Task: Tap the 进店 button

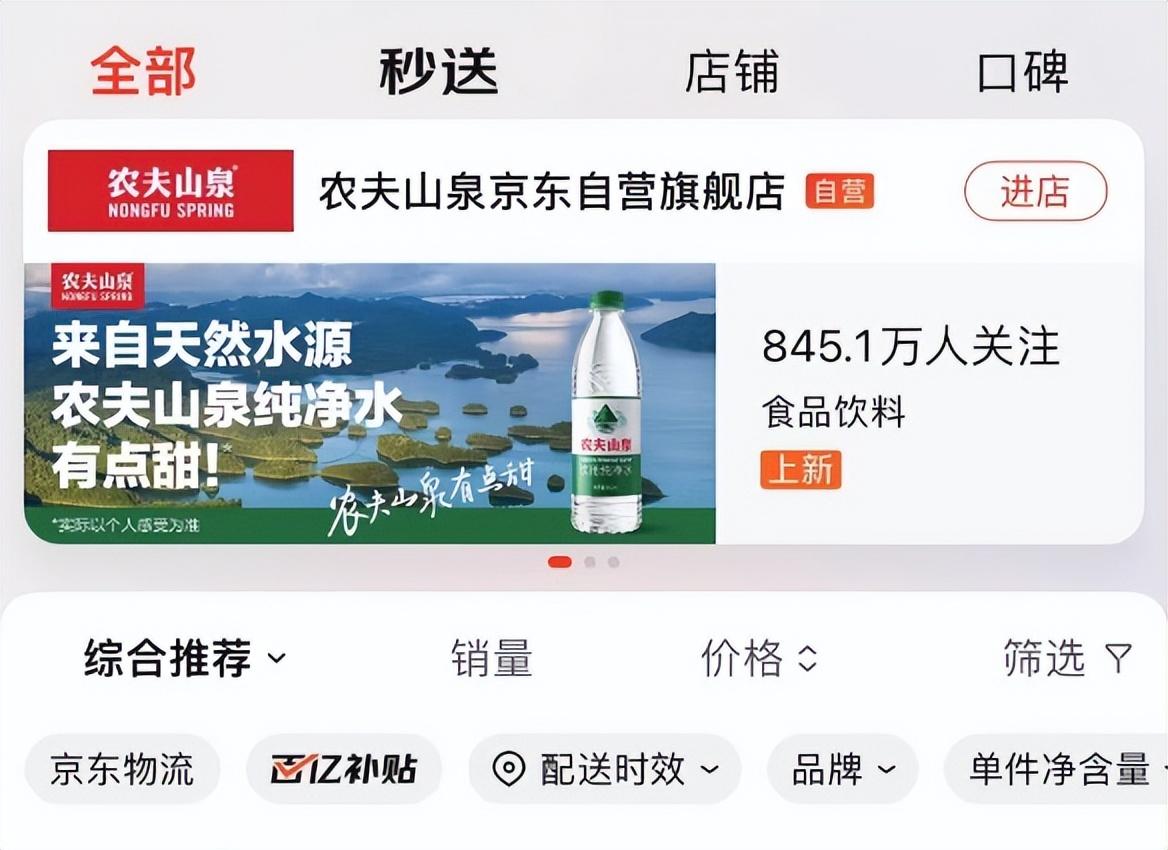Action: tap(1035, 191)
